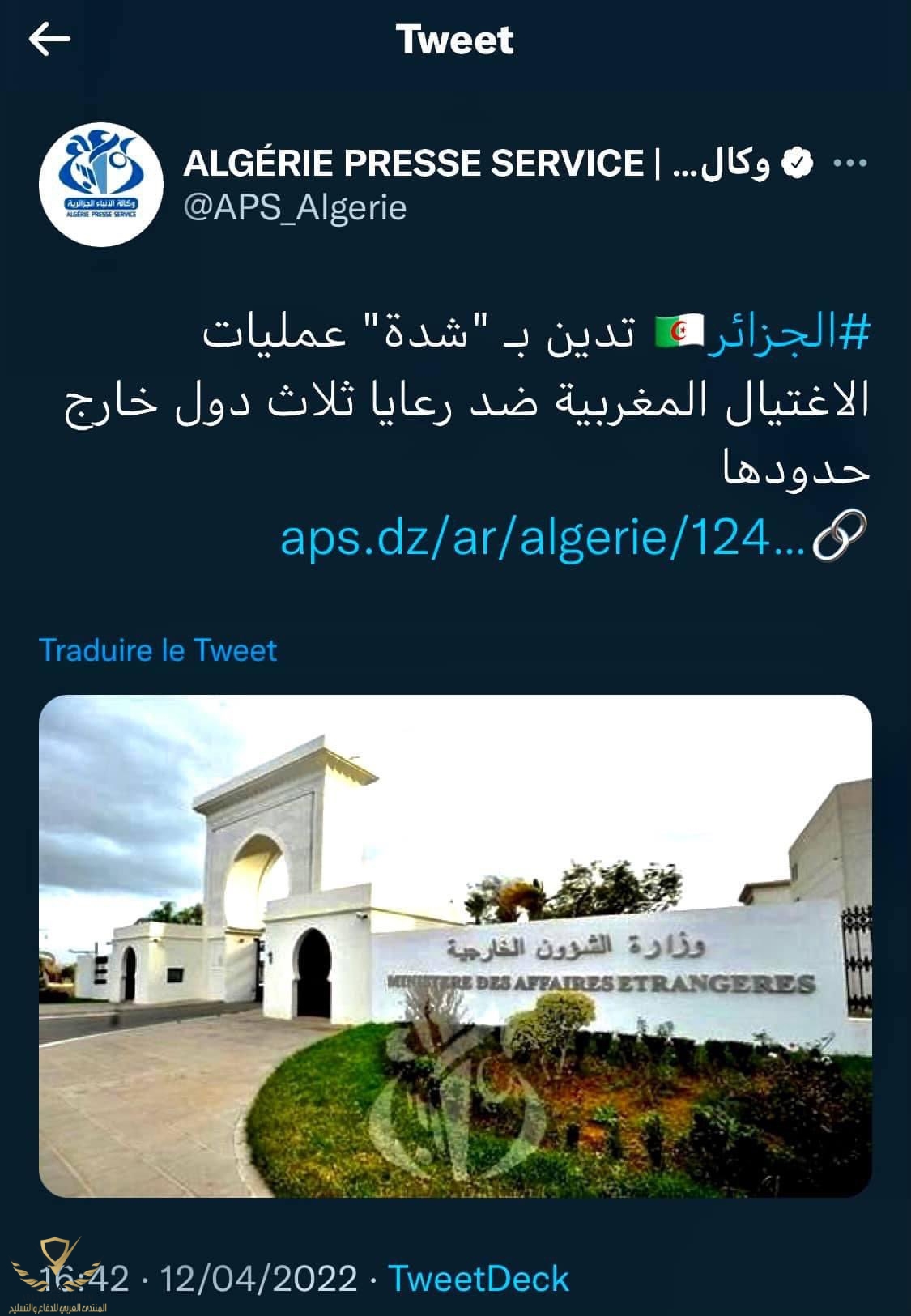
Task: Open the tweet's ministry photo
Action: (x=455, y=945)
